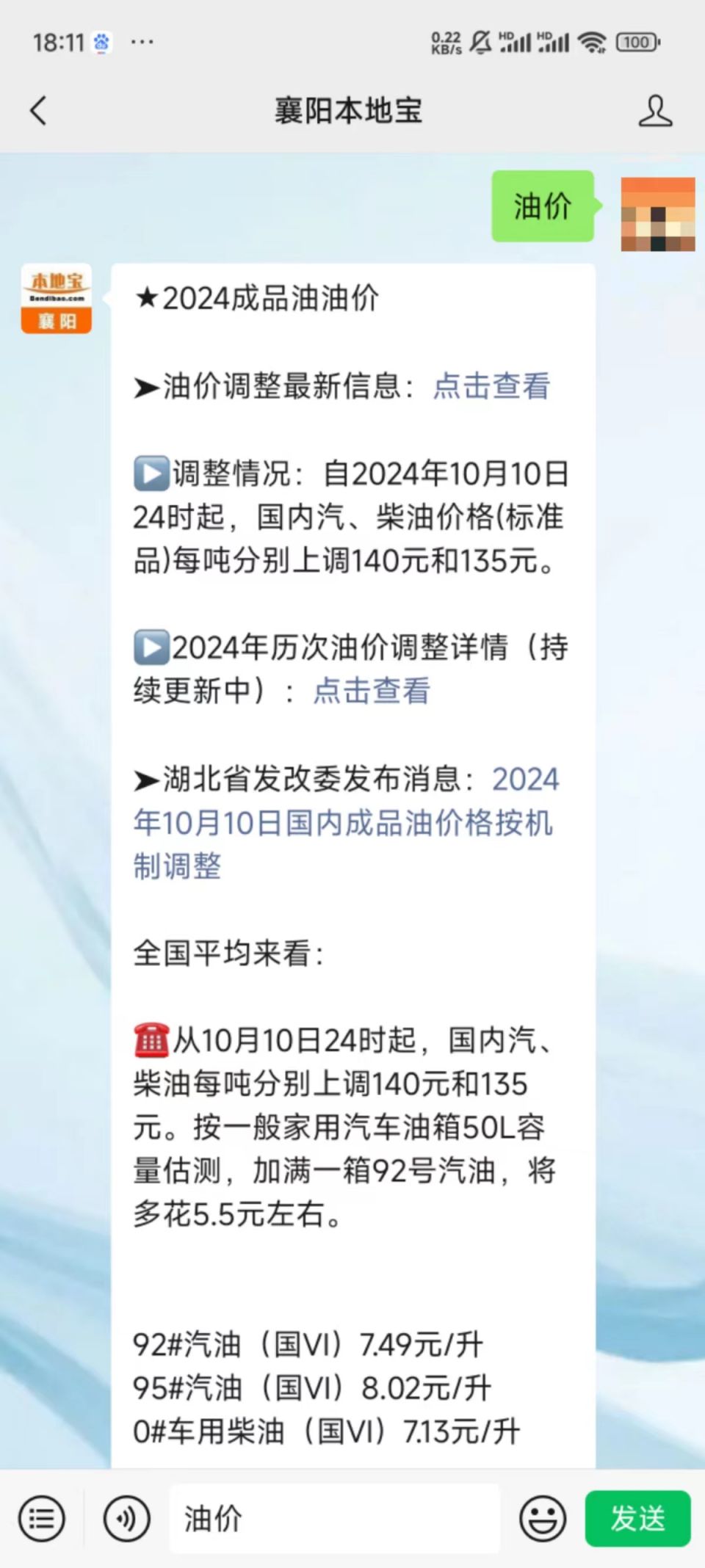The image size is (705, 1568).
Task: Go back from 襄阳本地宝 chat
Action: click(38, 111)
